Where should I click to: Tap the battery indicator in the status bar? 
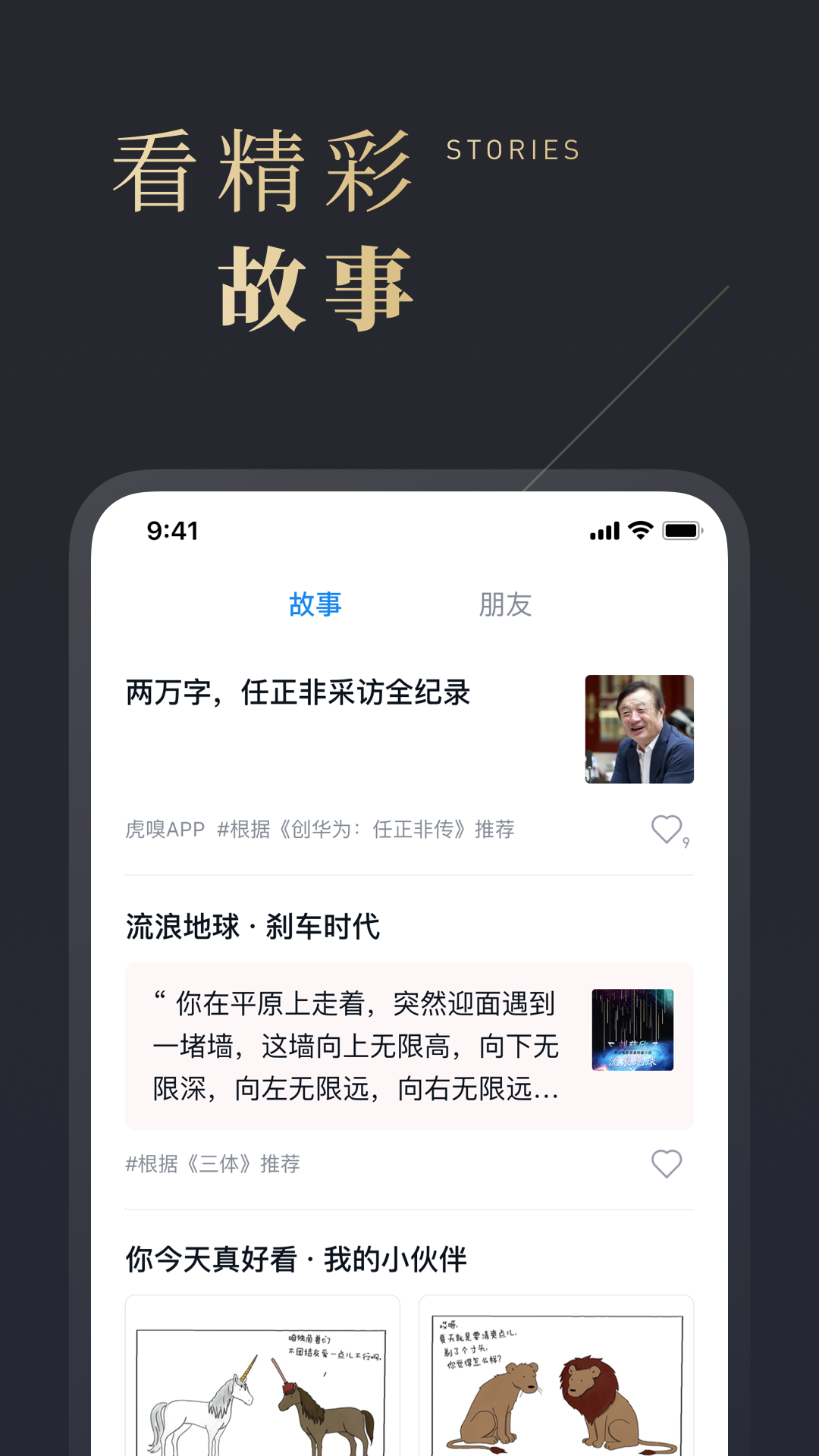[x=681, y=532]
